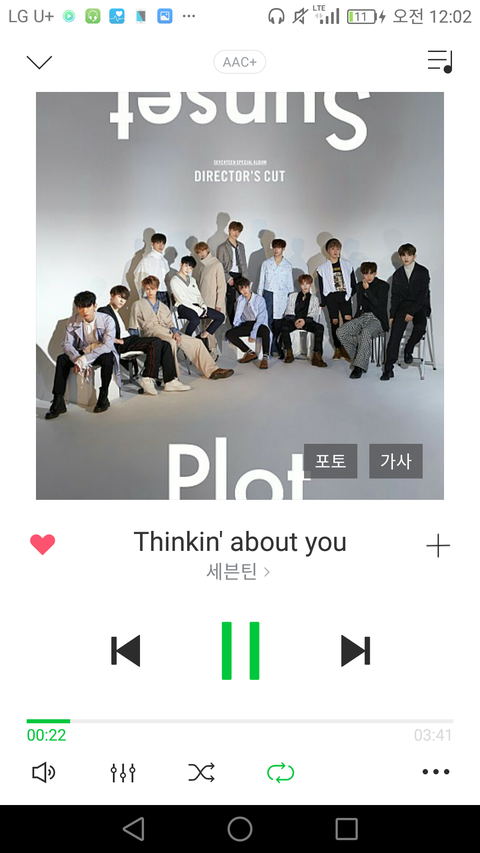Viewport: 480px width, 853px height.
Task: Toggle the repeat mode
Action: coord(280,772)
